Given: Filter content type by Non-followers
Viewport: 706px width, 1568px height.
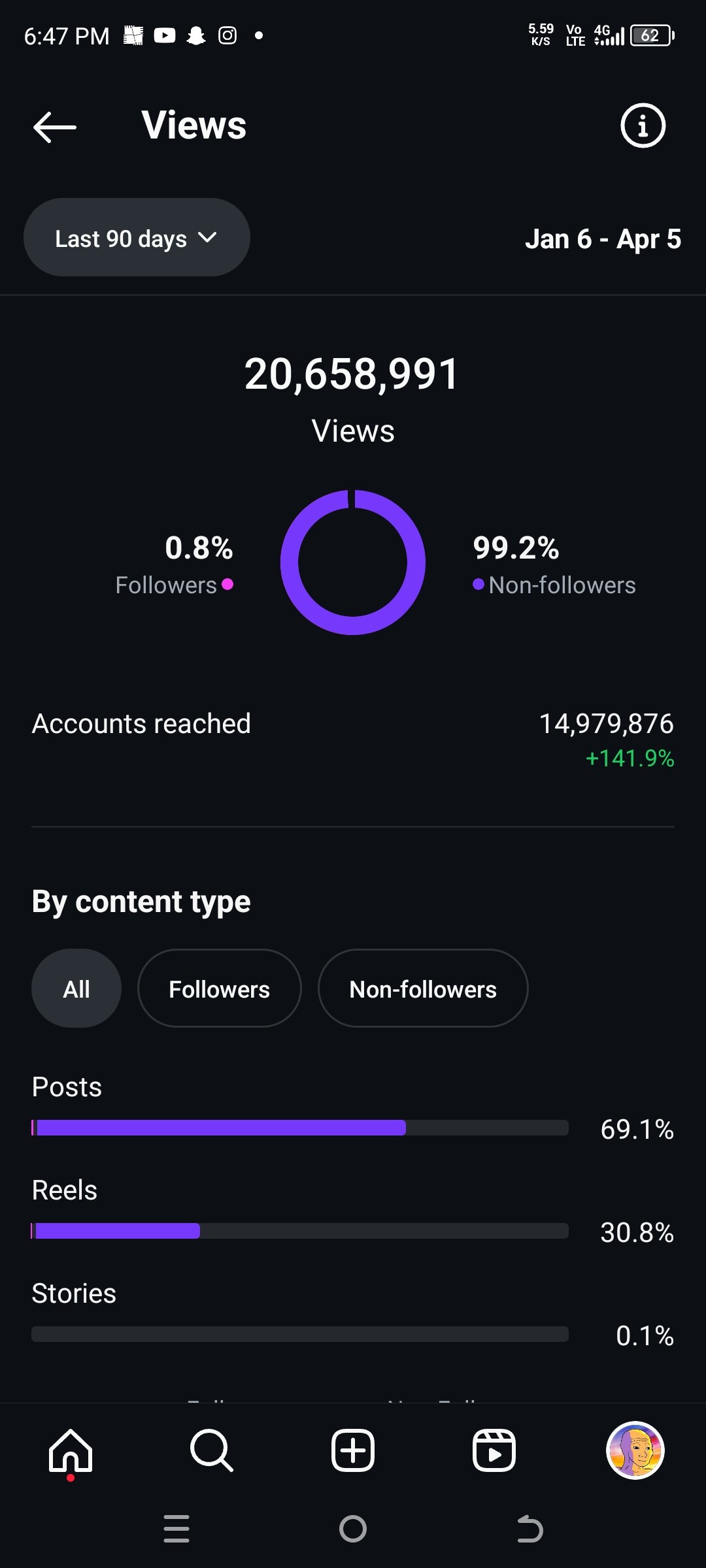Looking at the screenshot, I should coord(423,988).
